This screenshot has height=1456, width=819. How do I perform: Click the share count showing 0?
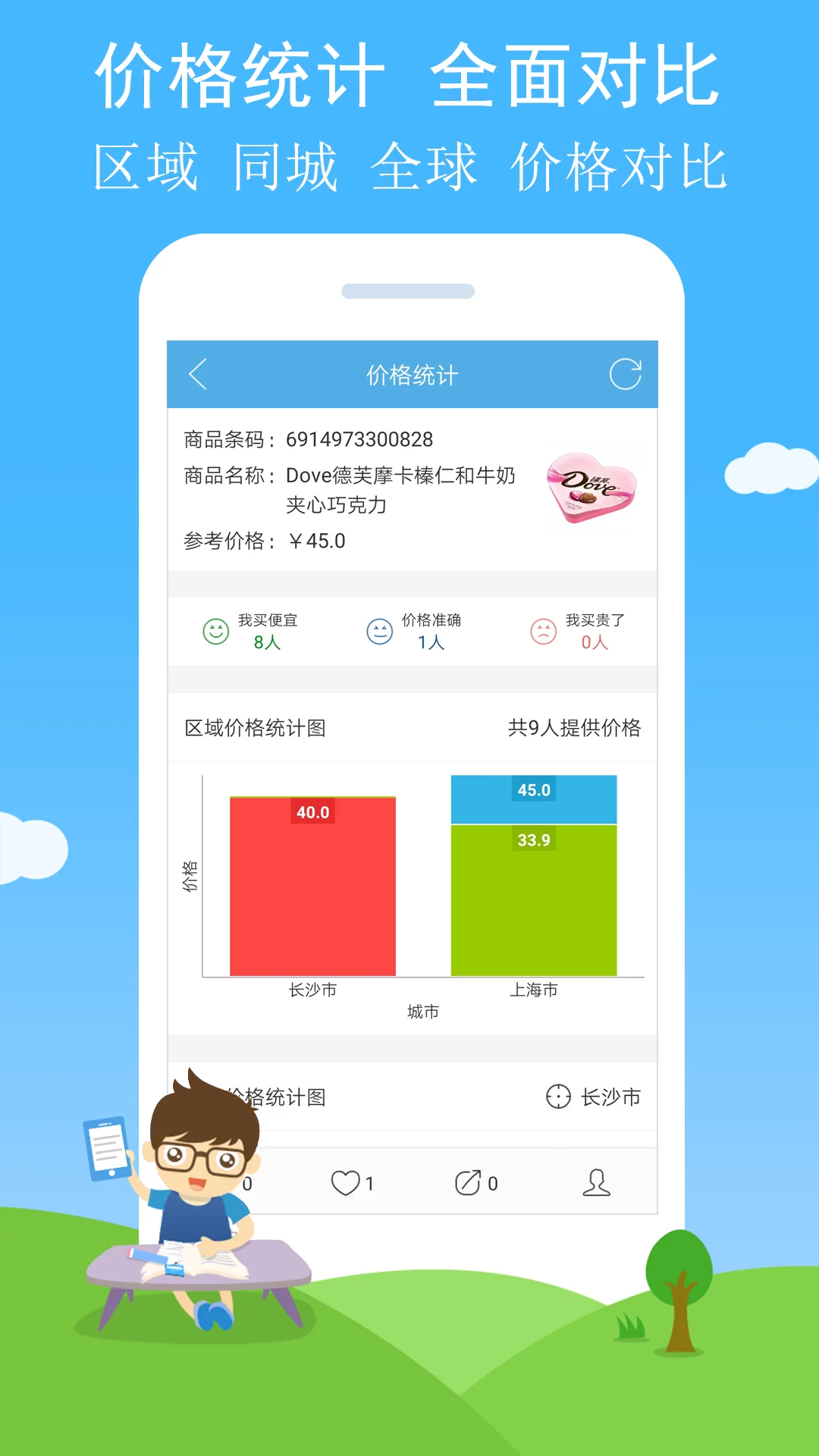point(492,1181)
